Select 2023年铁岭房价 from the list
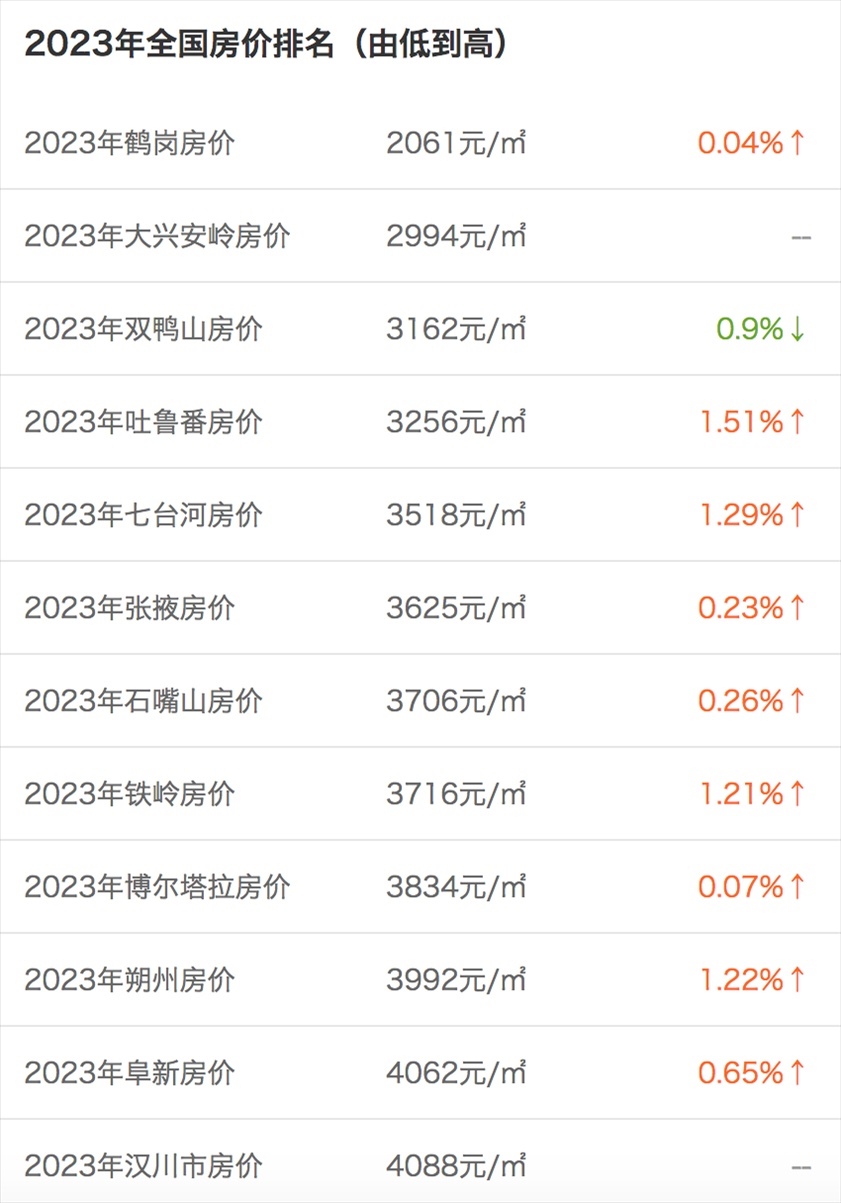Image resolution: width=841 pixels, height=1203 pixels. (x=130, y=794)
